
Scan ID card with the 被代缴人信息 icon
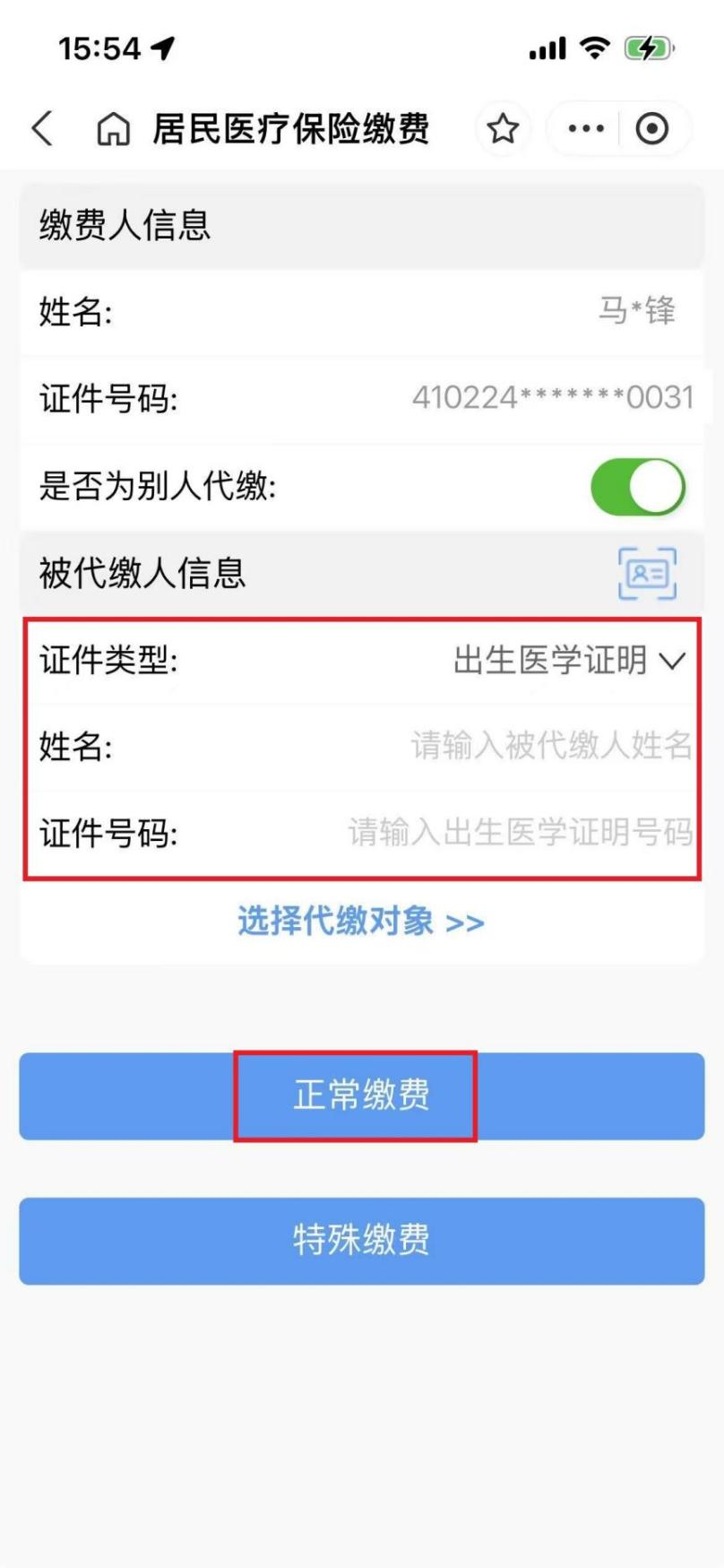[x=647, y=573]
